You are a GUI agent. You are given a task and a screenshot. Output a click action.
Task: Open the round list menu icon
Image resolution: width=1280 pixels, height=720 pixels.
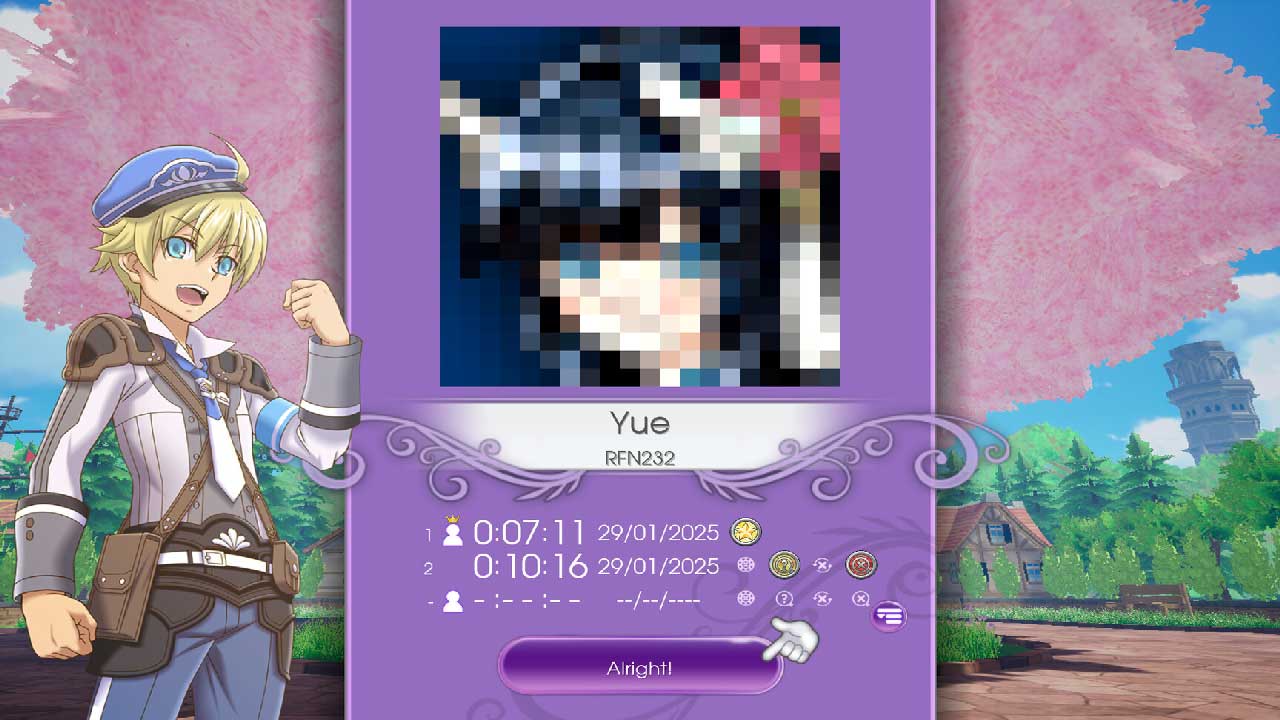[889, 617]
